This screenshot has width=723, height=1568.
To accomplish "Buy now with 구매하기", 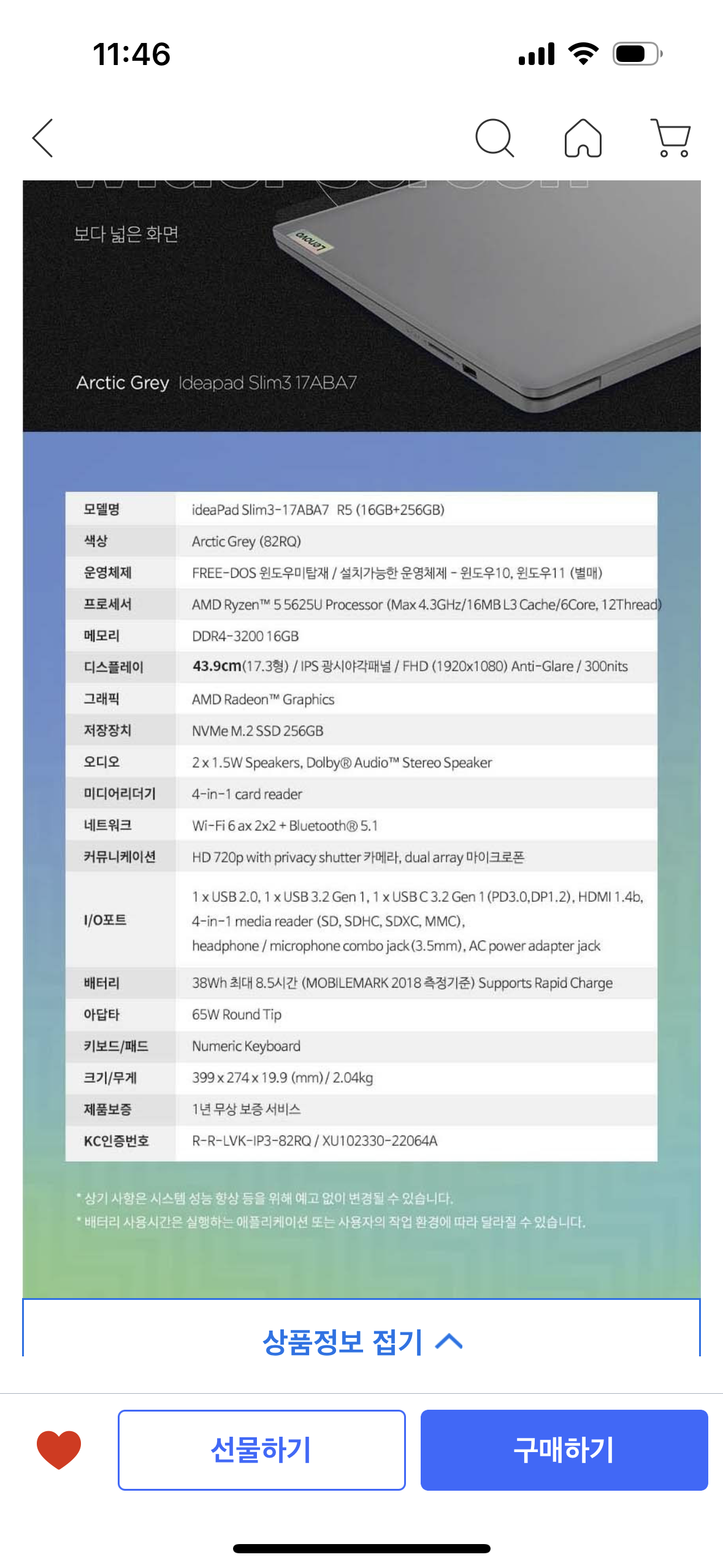I will pos(564,1450).
